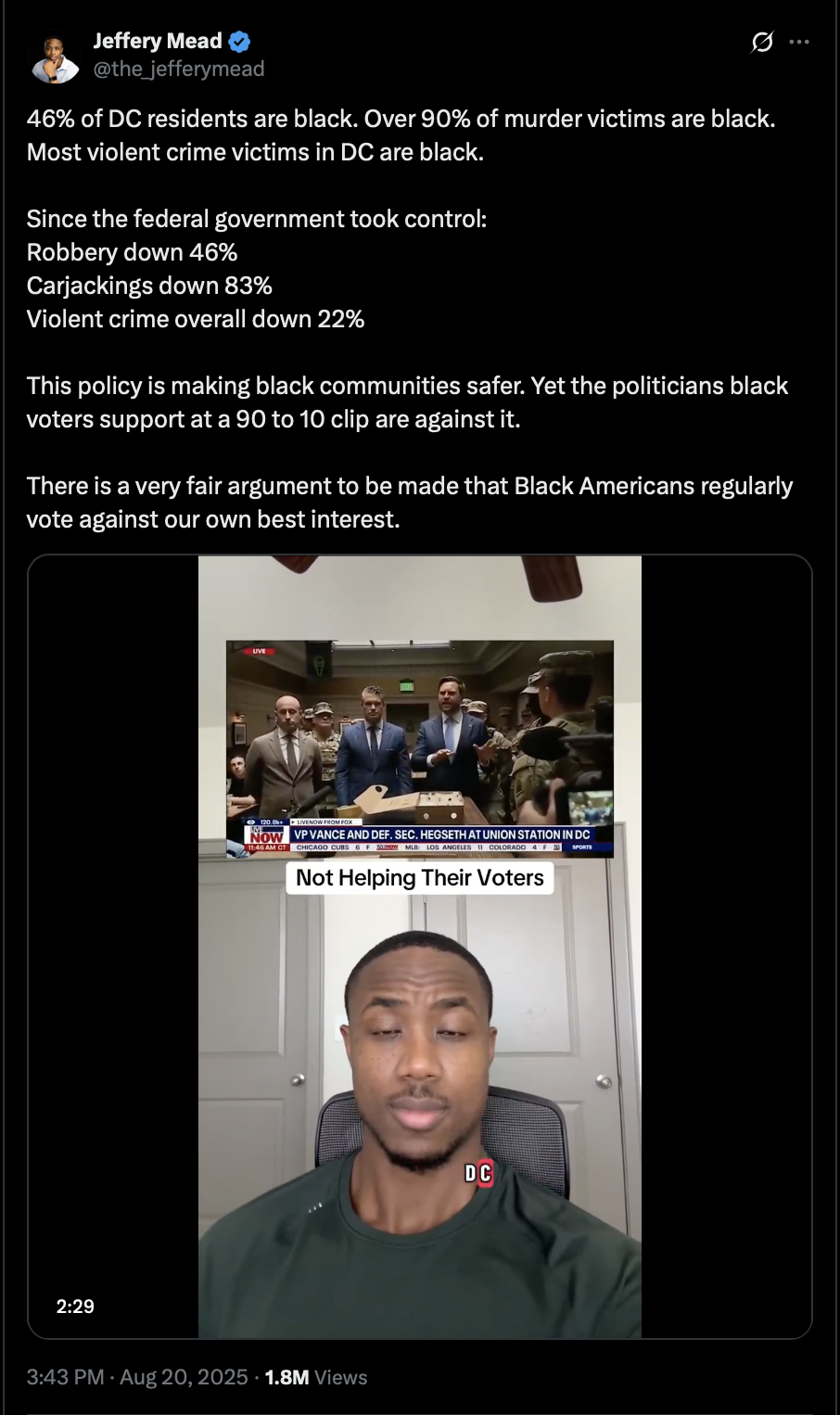This screenshot has height=1415, width=840.
Task: Open the post's three-dot overflow menu
Action: (799, 42)
